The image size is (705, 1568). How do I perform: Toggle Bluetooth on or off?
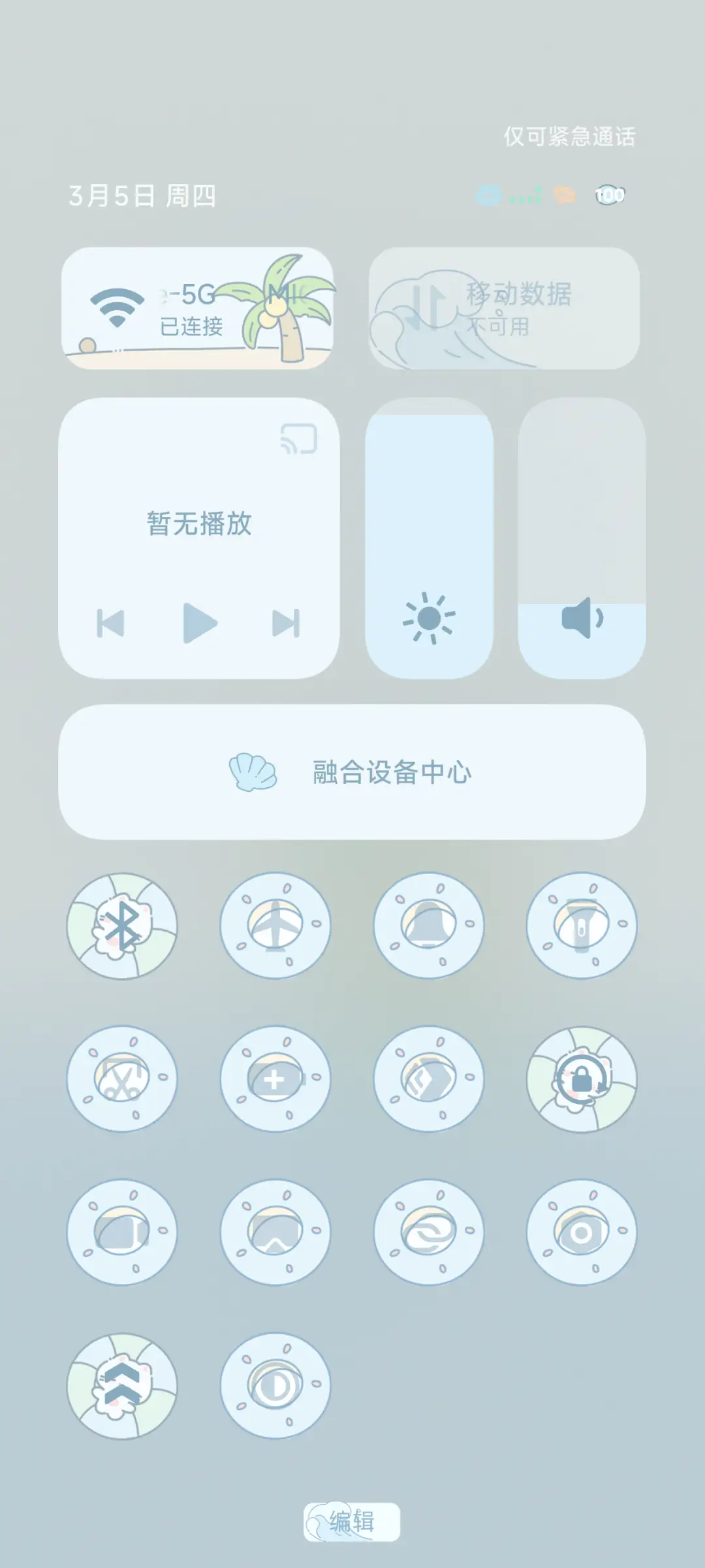click(x=124, y=927)
